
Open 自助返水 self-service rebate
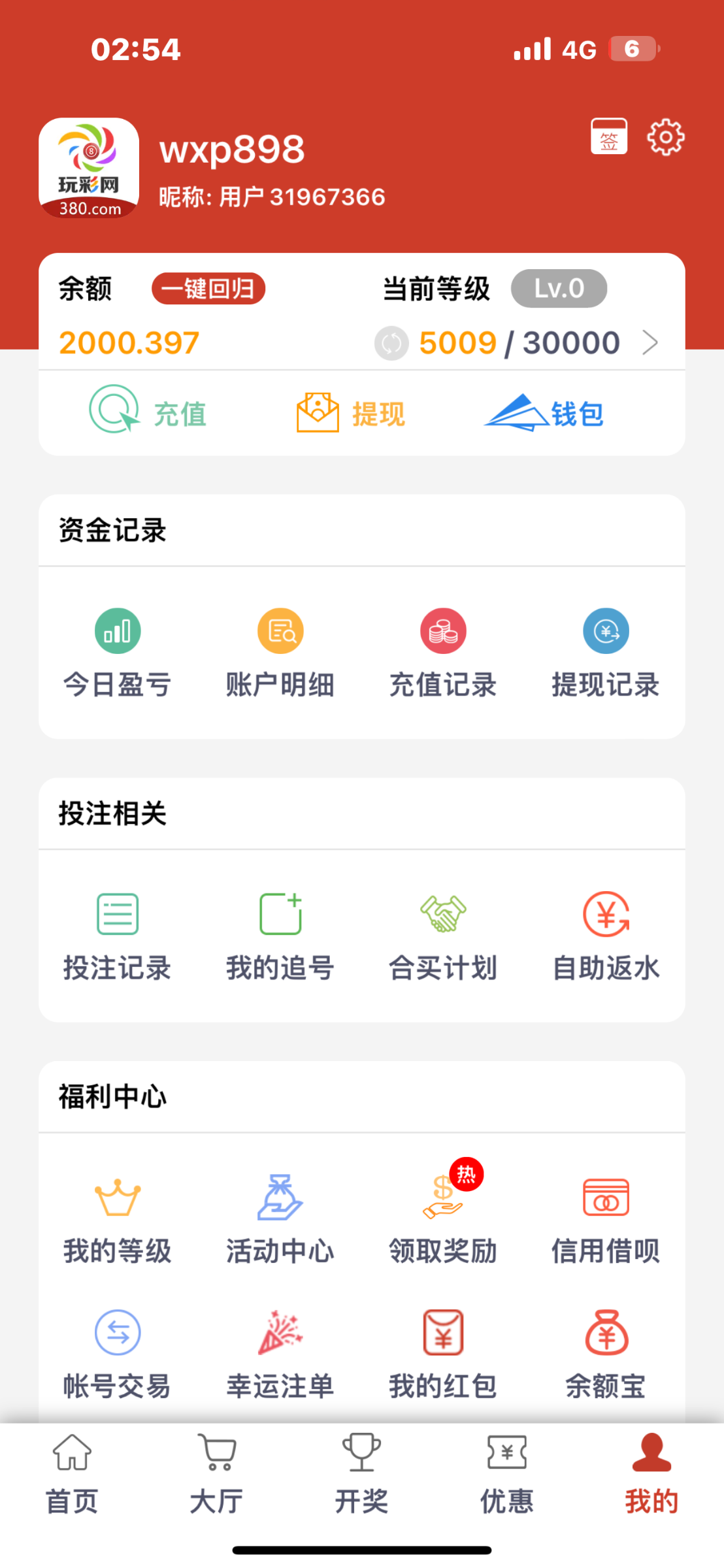pyautogui.click(x=606, y=936)
